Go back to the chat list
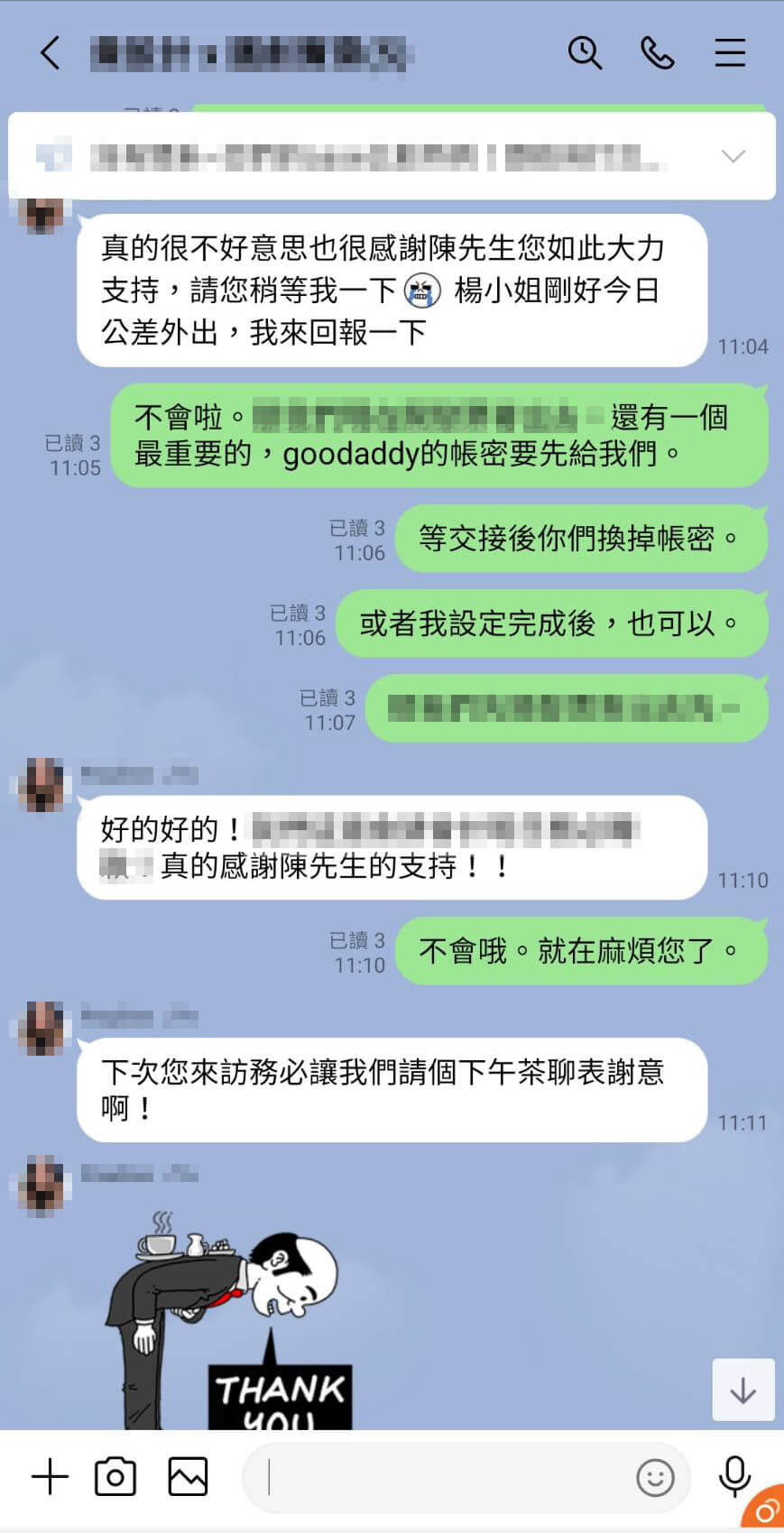This screenshot has height=1533, width=784. [51, 53]
